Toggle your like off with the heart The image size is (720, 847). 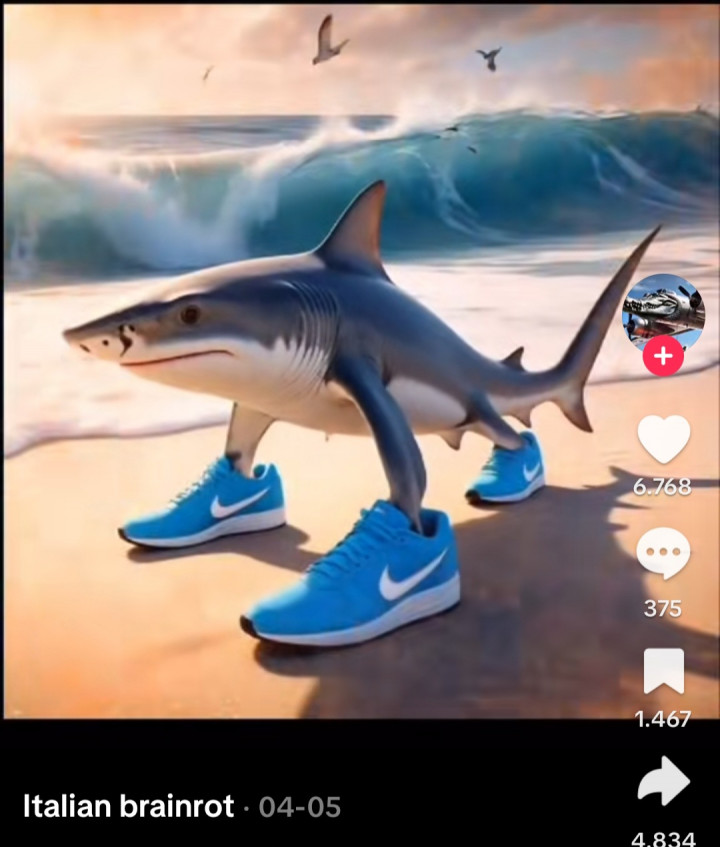click(x=662, y=441)
